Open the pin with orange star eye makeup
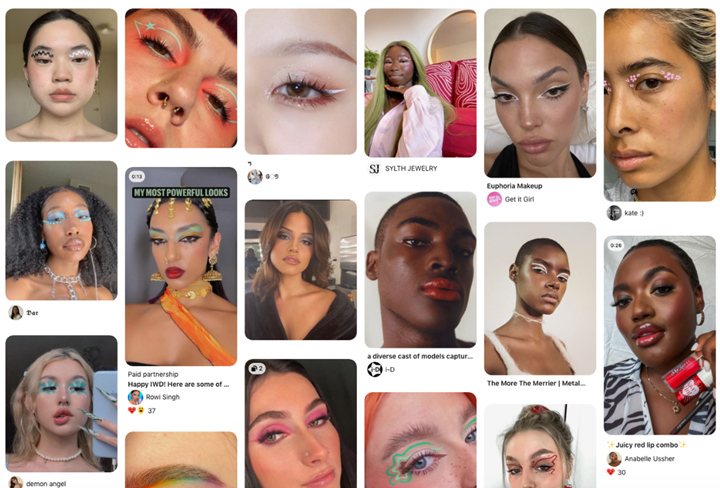The width and height of the screenshot is (720, 488). [x=181, y=78]
